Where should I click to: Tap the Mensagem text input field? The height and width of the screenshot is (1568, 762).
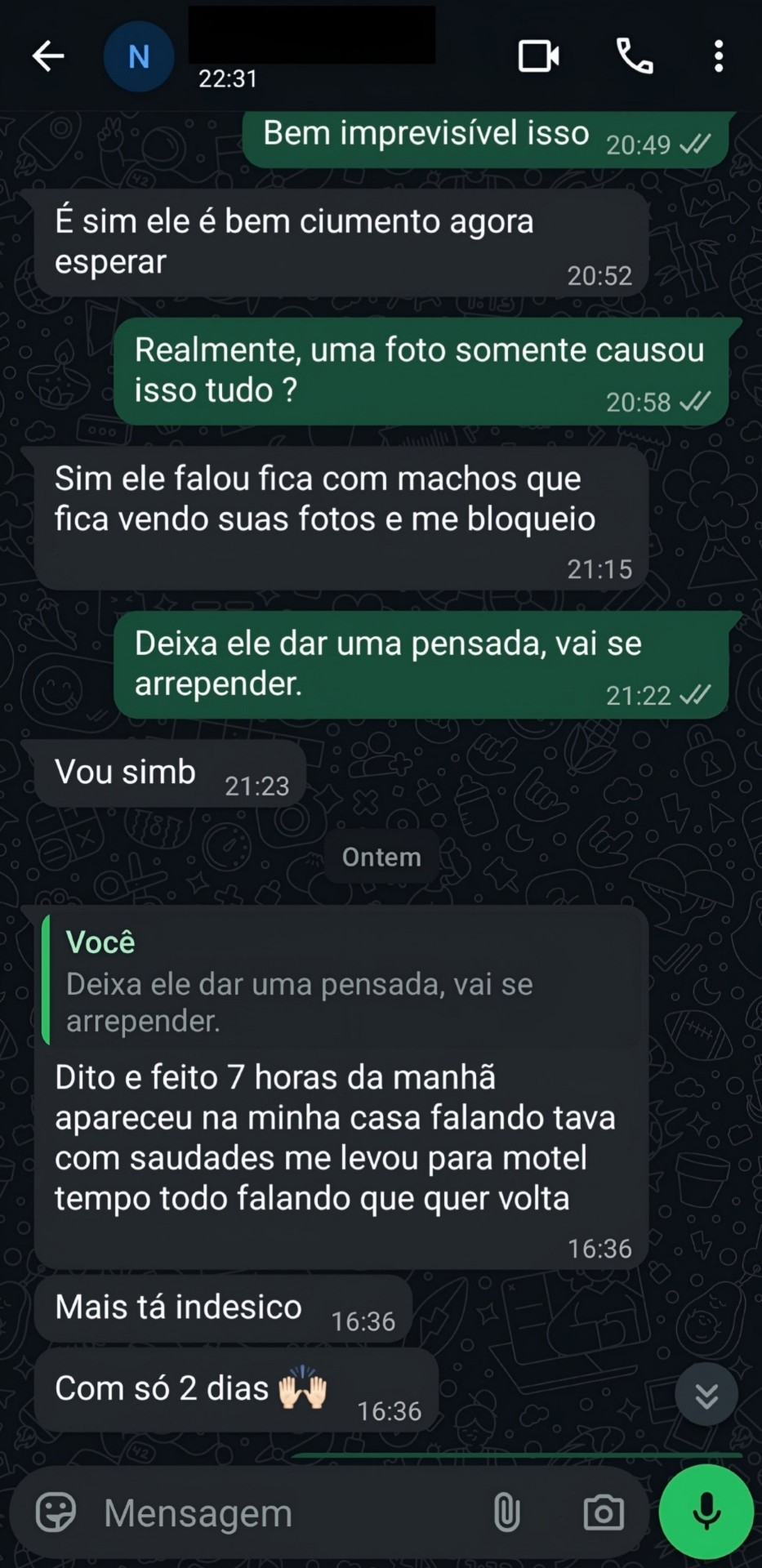pos(245,1512)
